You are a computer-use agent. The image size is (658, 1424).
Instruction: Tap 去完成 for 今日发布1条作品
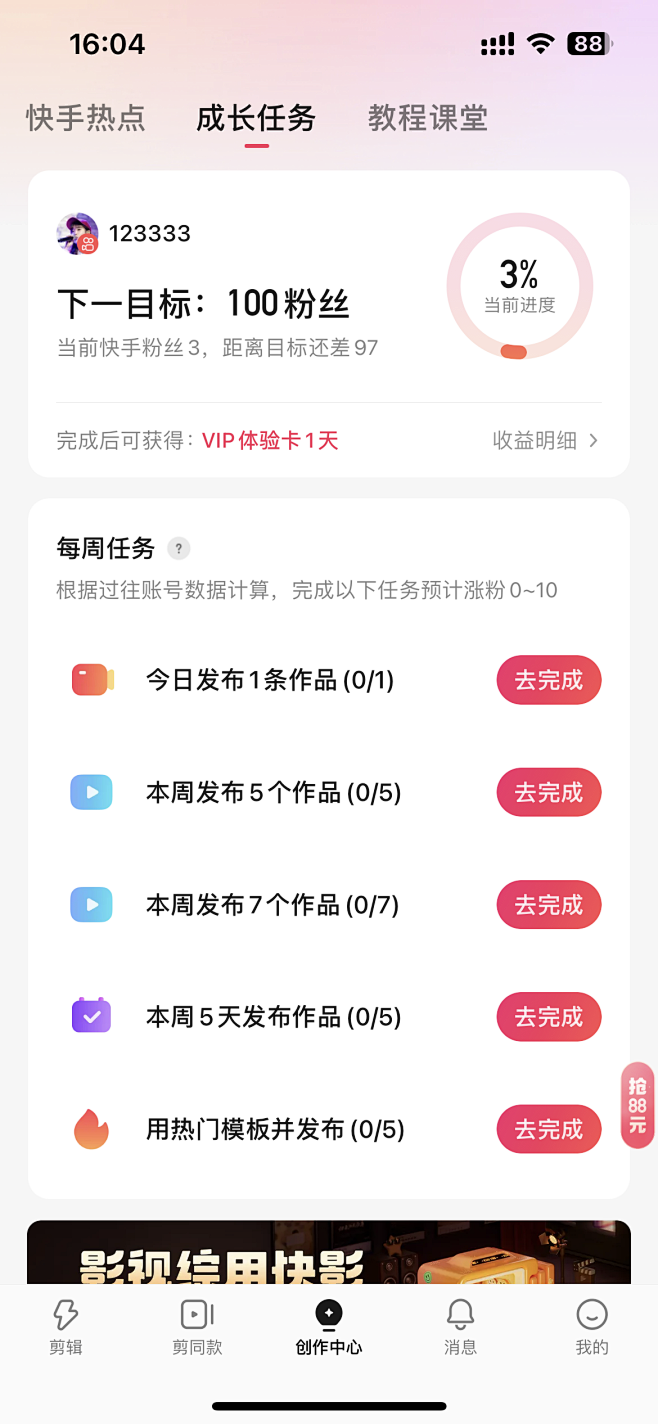pyautogui.click(x=548, y=681)
